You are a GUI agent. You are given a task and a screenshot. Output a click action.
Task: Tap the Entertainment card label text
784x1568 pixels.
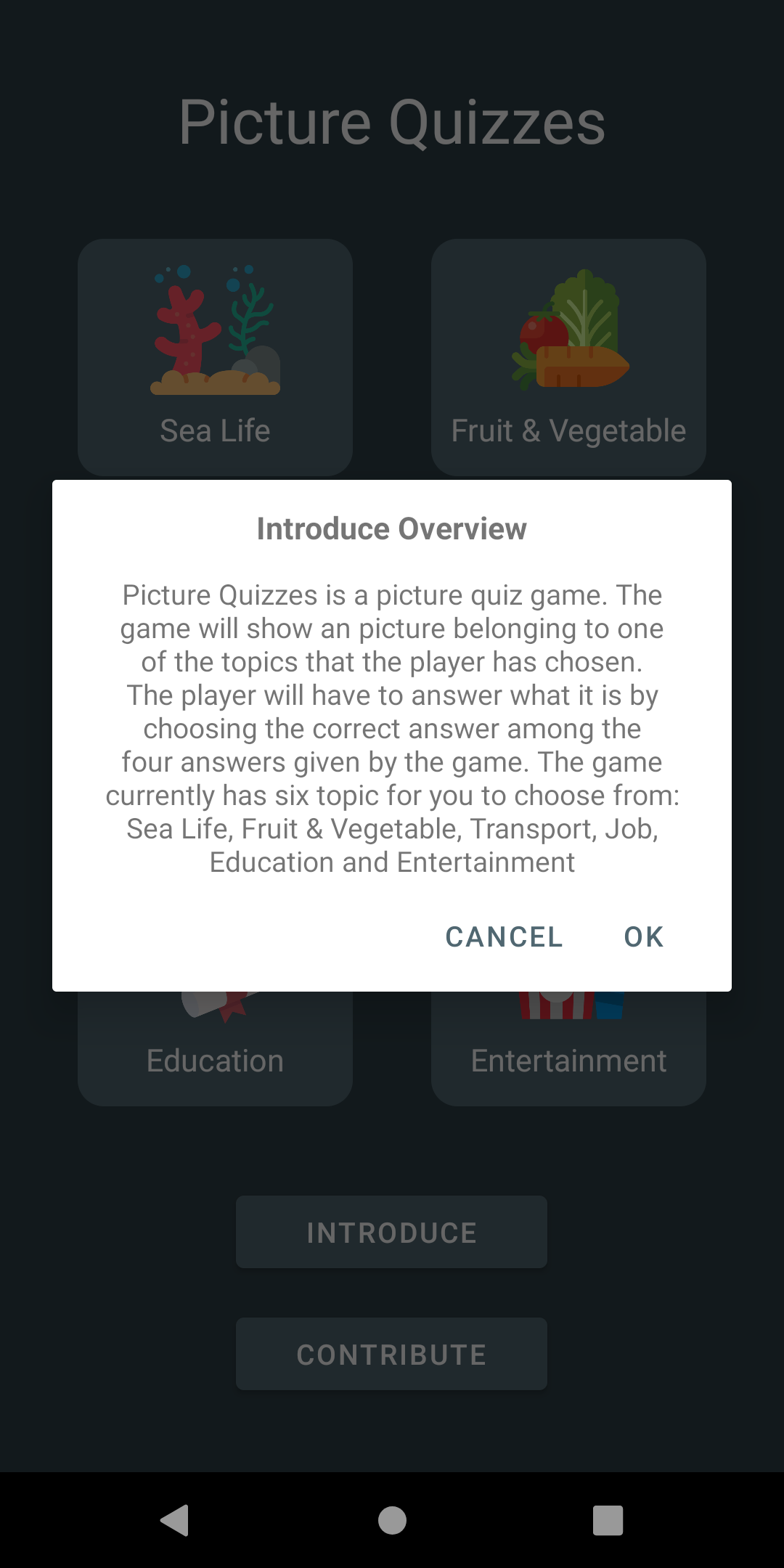tap(568, 1061)
